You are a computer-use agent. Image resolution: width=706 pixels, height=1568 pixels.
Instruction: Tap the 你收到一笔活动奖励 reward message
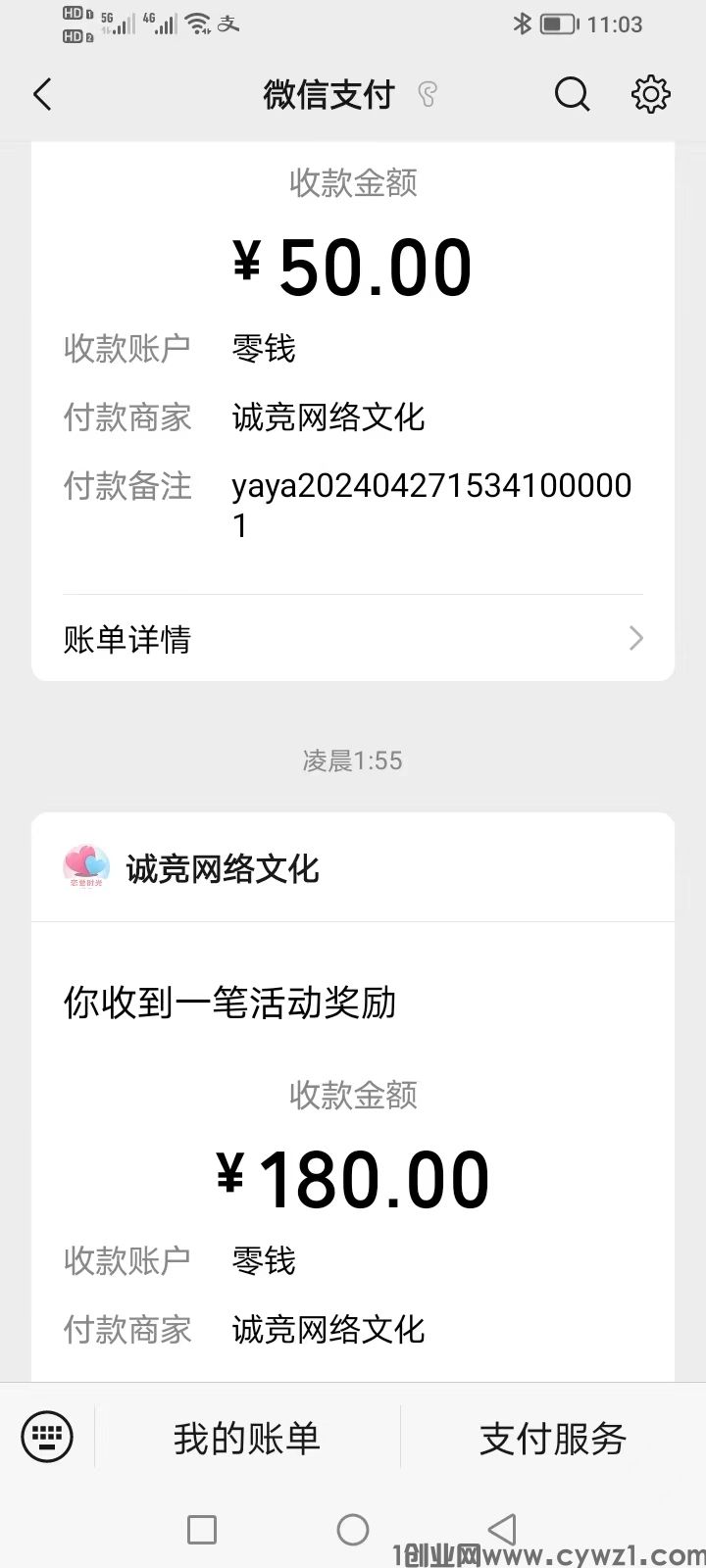point(228,1002)
